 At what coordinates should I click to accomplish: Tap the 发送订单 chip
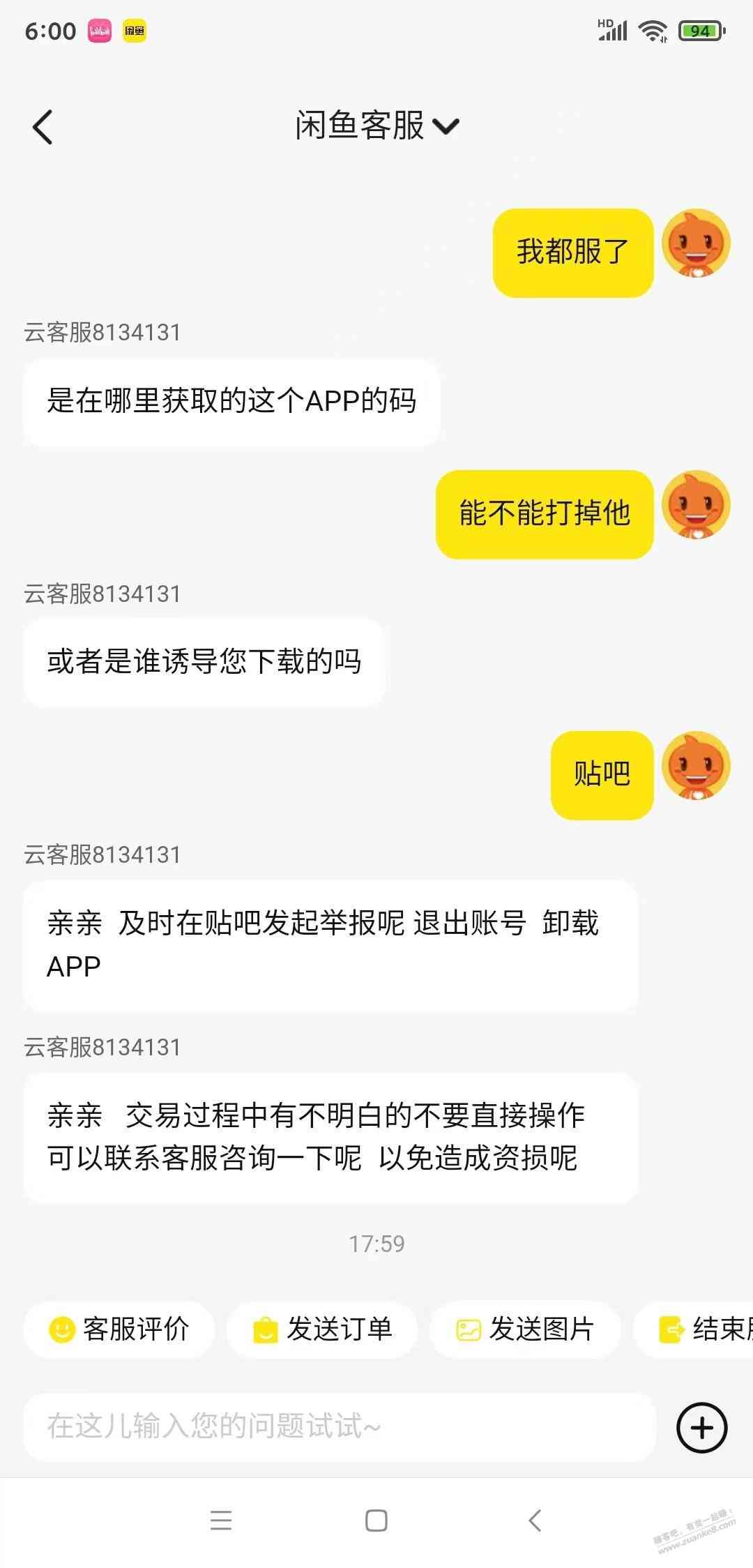pos(322,1329)
